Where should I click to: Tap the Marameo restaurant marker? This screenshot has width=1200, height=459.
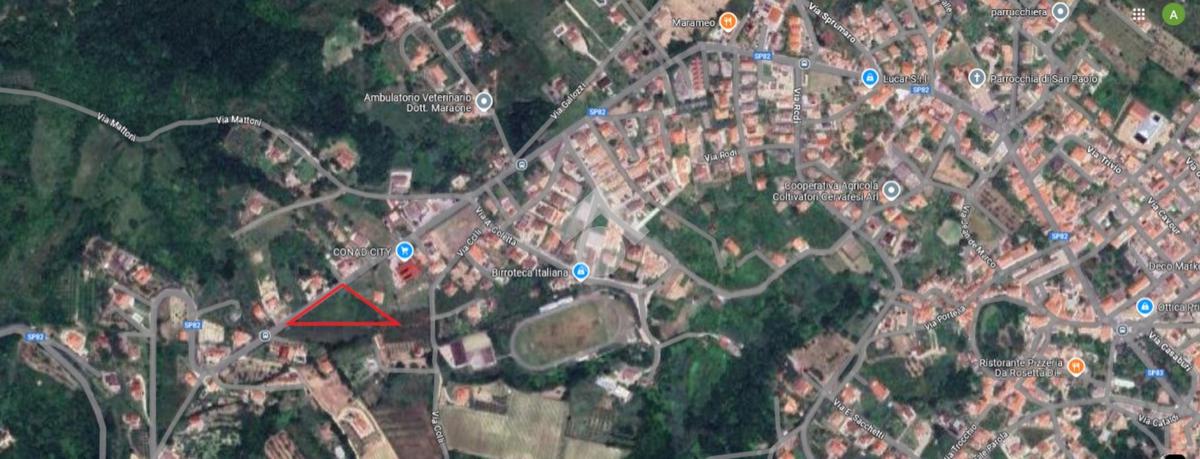click(x=730, y=20)
